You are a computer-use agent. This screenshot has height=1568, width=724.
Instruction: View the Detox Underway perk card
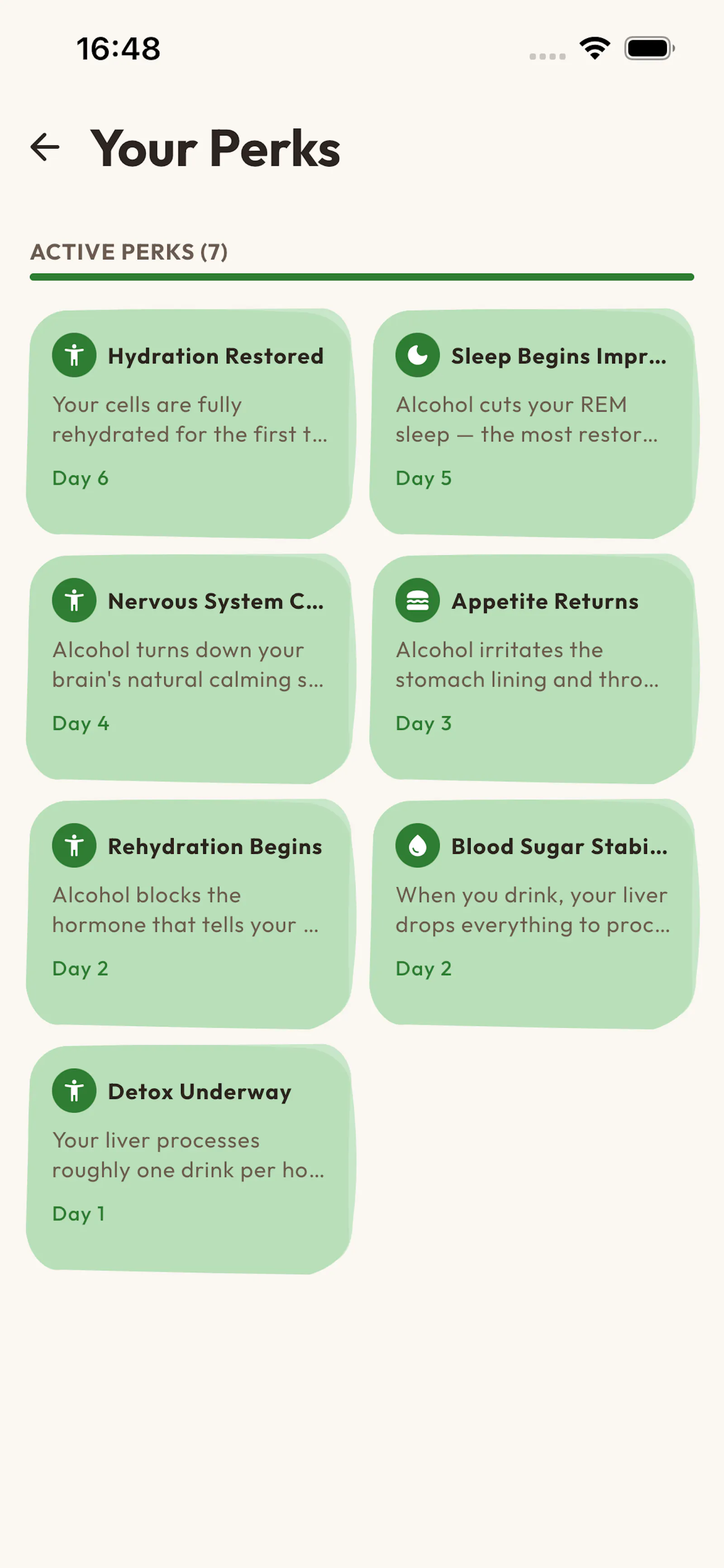(191, 1160)
